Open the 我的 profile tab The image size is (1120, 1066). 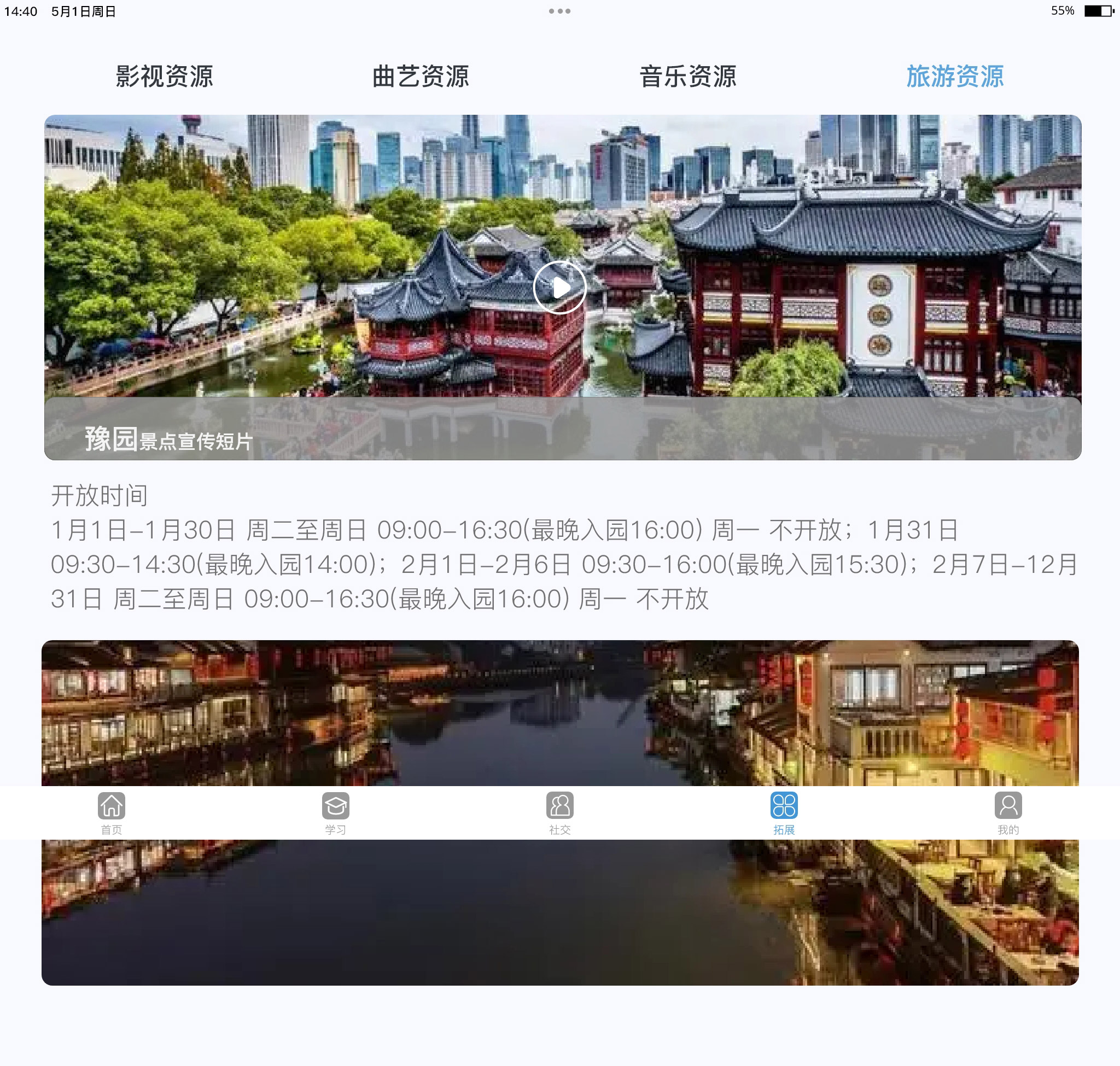pos(1007,812)
